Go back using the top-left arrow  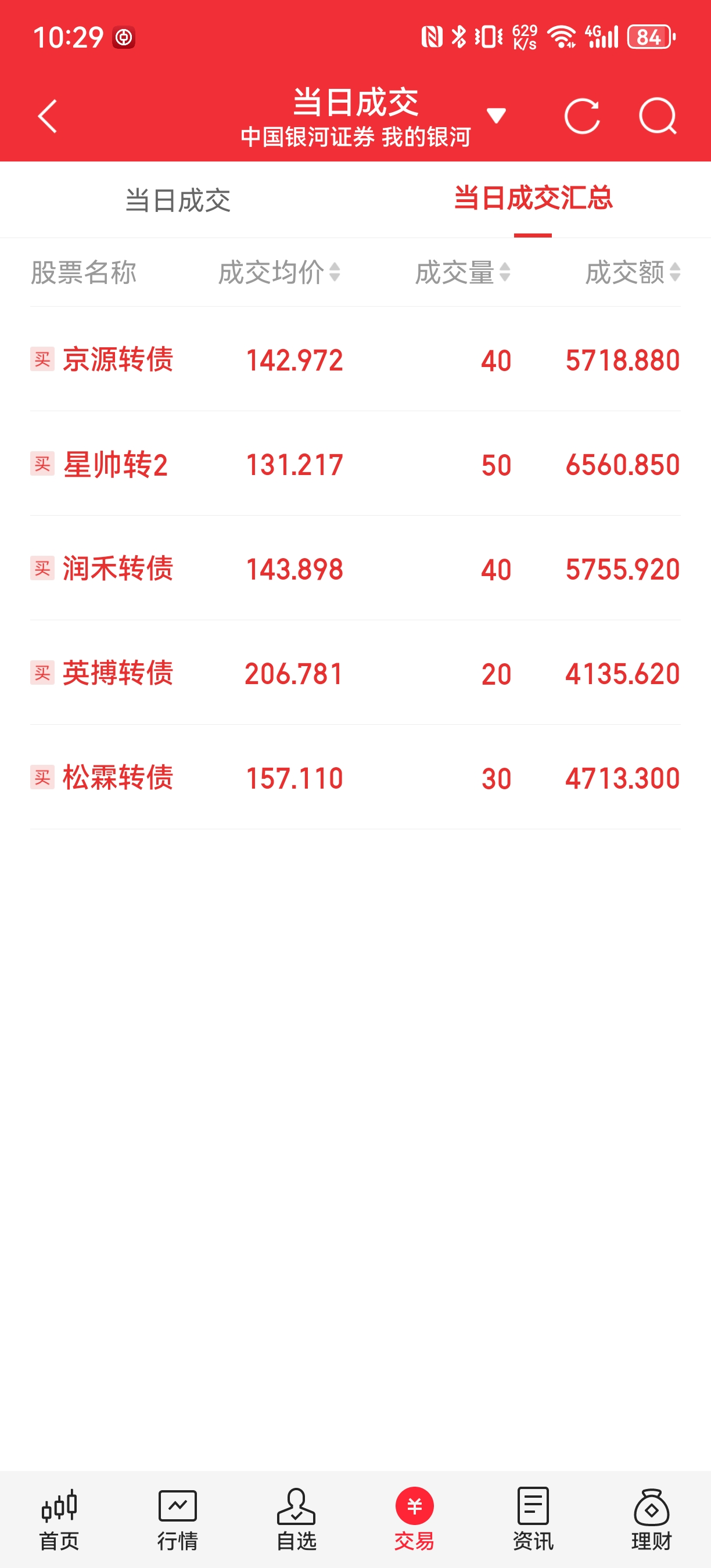click(47, 116)
